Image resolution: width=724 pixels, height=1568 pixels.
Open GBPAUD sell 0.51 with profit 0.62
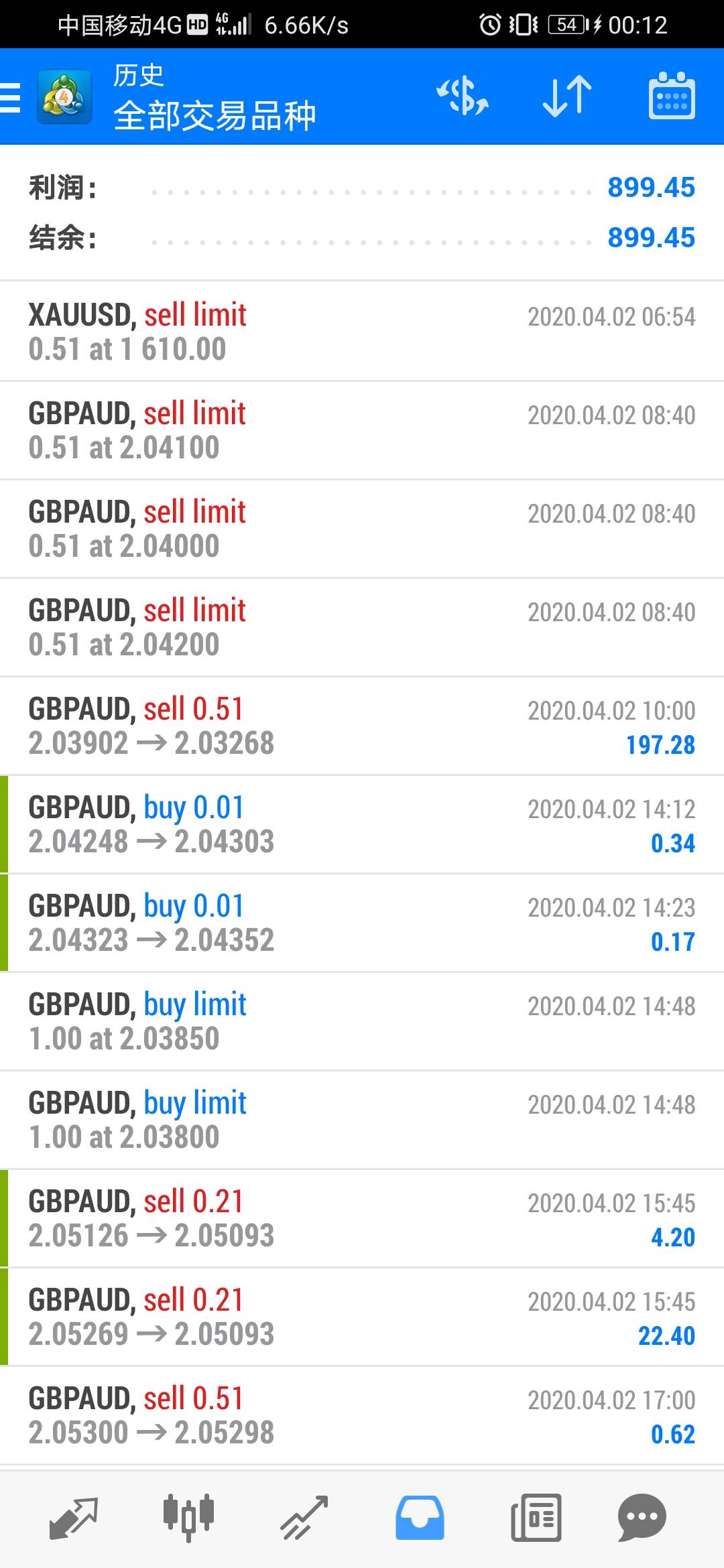(x=362, y=1415)
